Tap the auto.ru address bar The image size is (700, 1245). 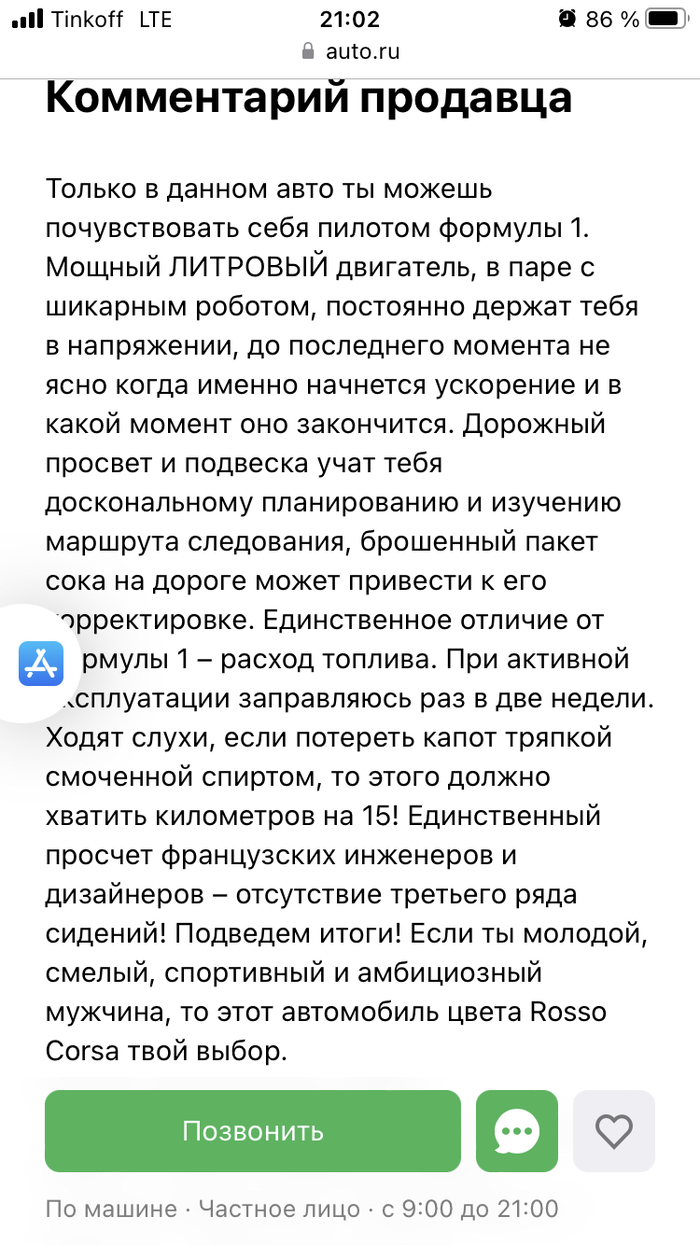click(x=350, y=52)
